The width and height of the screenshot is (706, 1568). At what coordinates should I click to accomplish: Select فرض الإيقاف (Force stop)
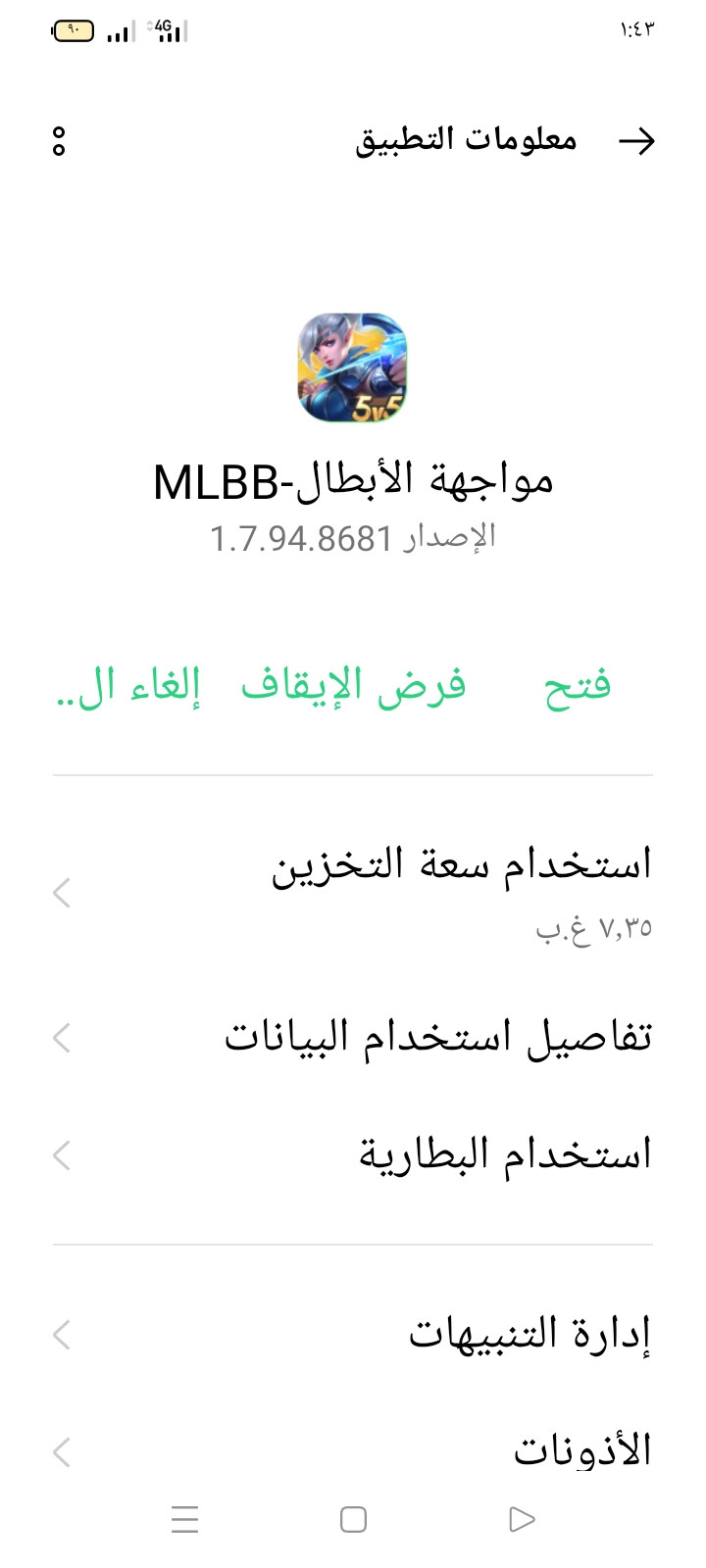(x=354, y=685)
